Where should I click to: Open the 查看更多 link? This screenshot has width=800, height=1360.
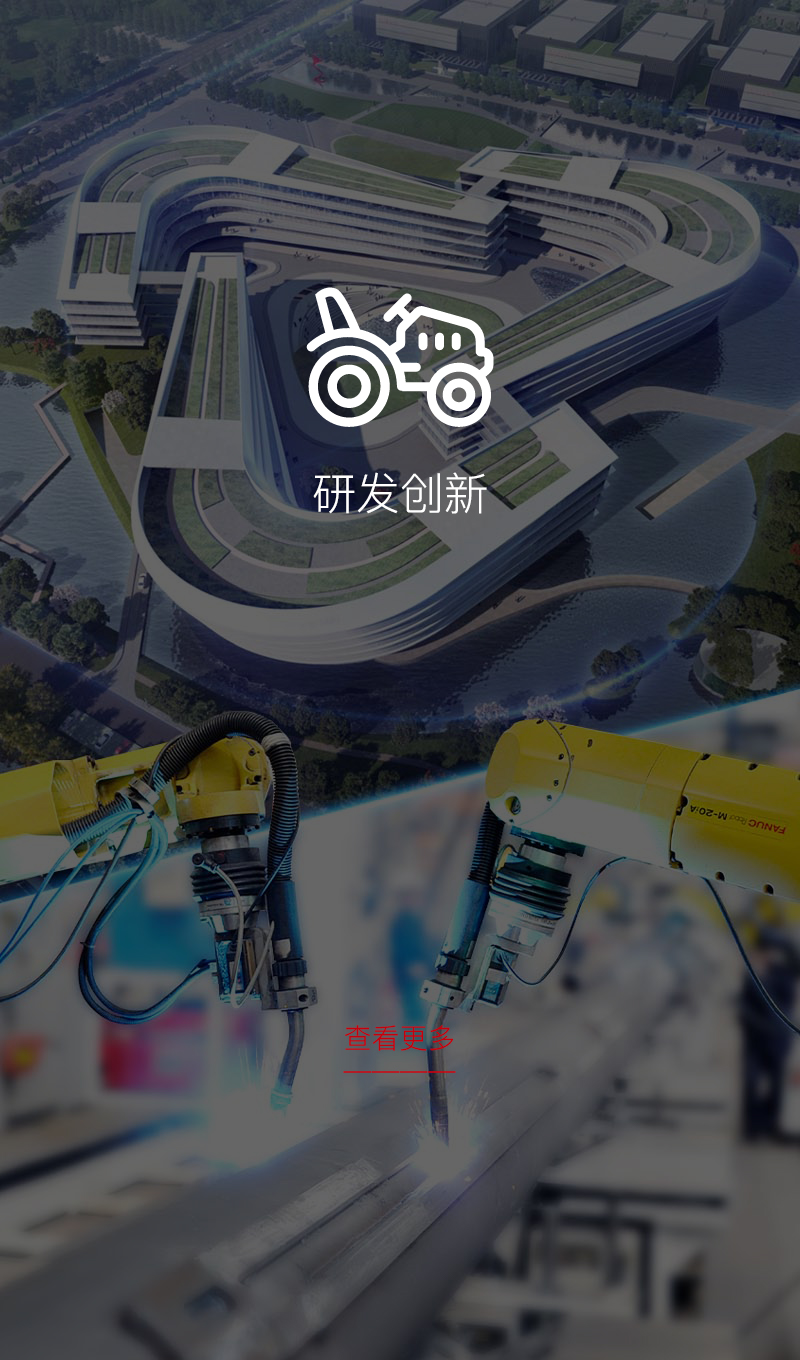point(400,1039)
